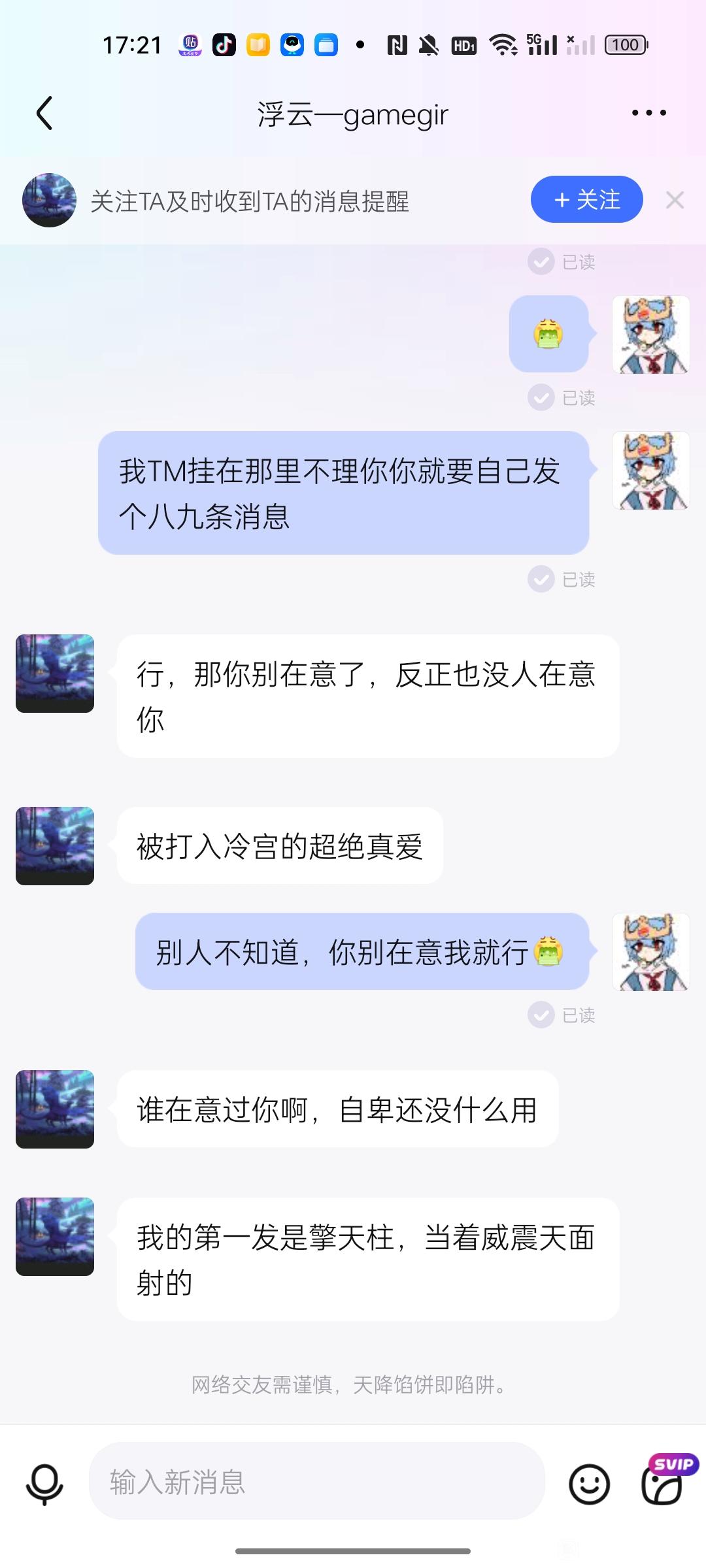Tap the 输入新消息 message field
The height and width of the screenshot is (1568, 706).
[x=317, y=1481]
